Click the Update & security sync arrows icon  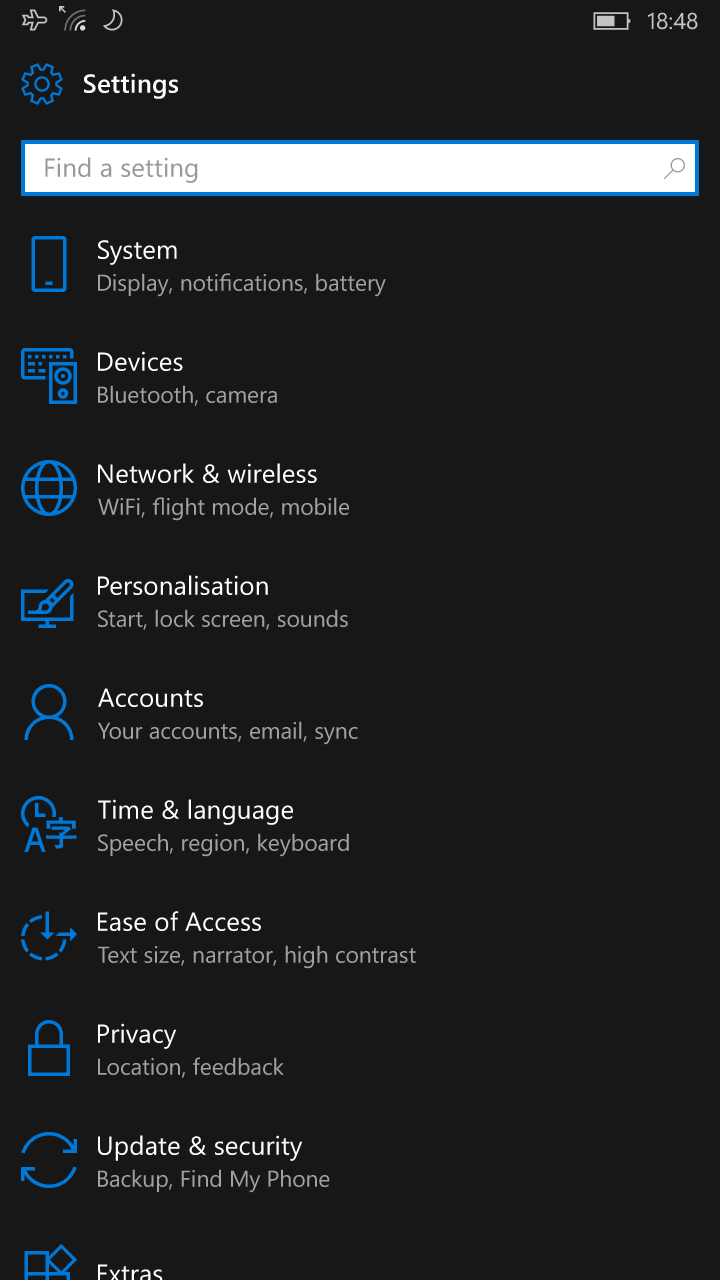pyautogui.click(x=49, y=1160)
